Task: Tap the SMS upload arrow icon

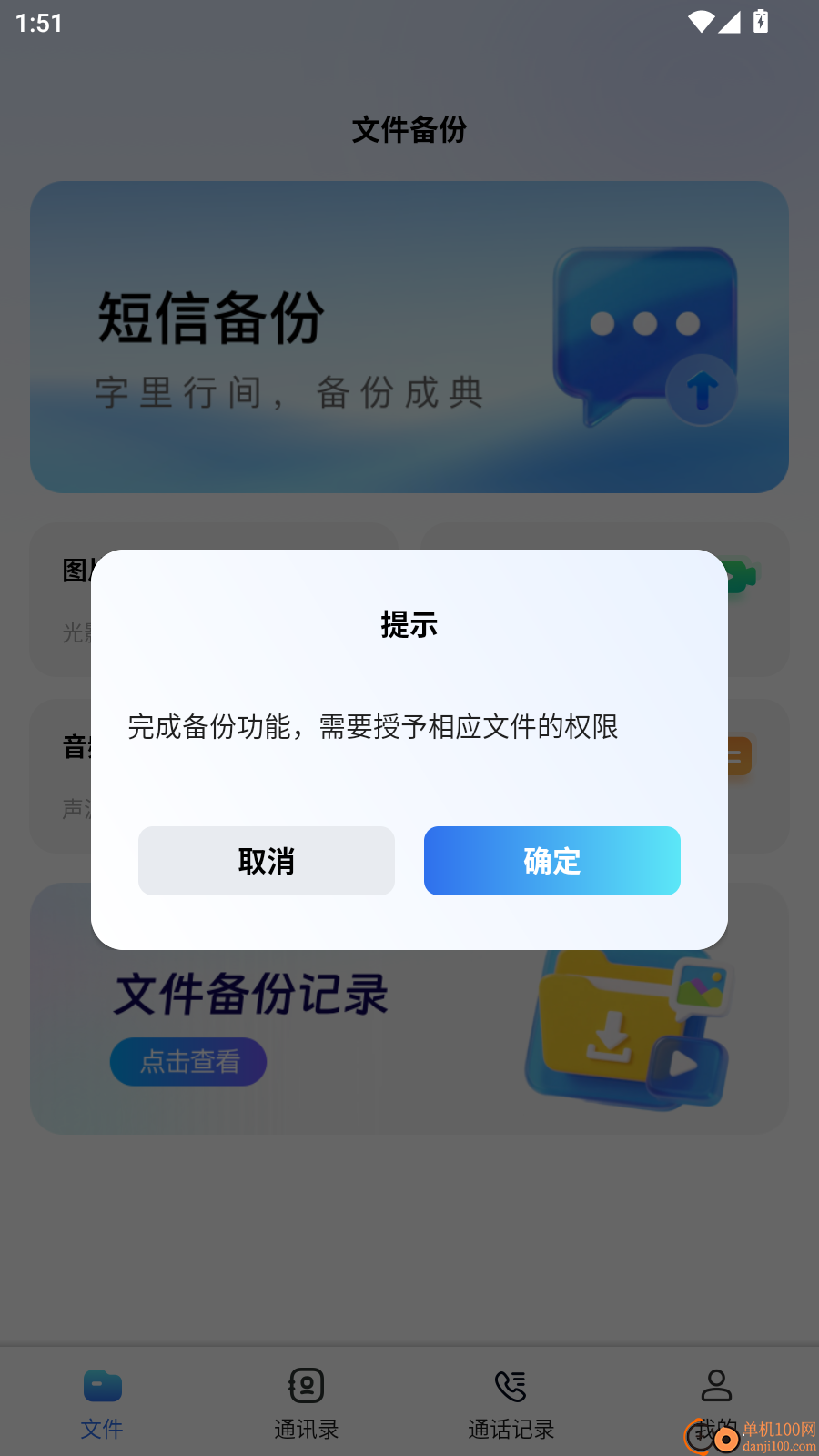Action: coord(701,389)
